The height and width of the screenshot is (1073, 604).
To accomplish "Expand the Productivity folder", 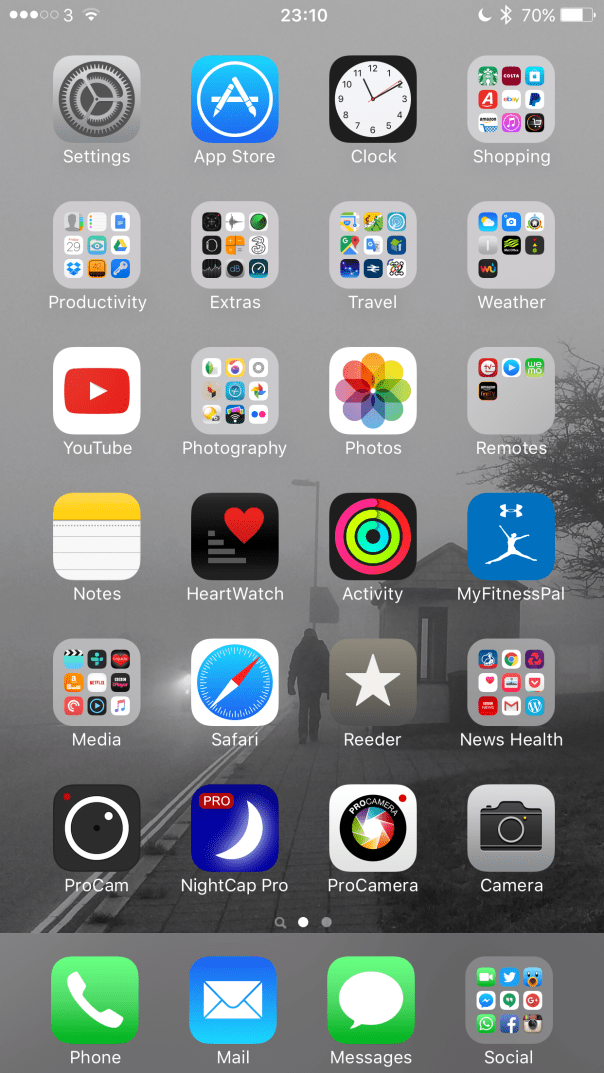I will click(x=97, y=245).
